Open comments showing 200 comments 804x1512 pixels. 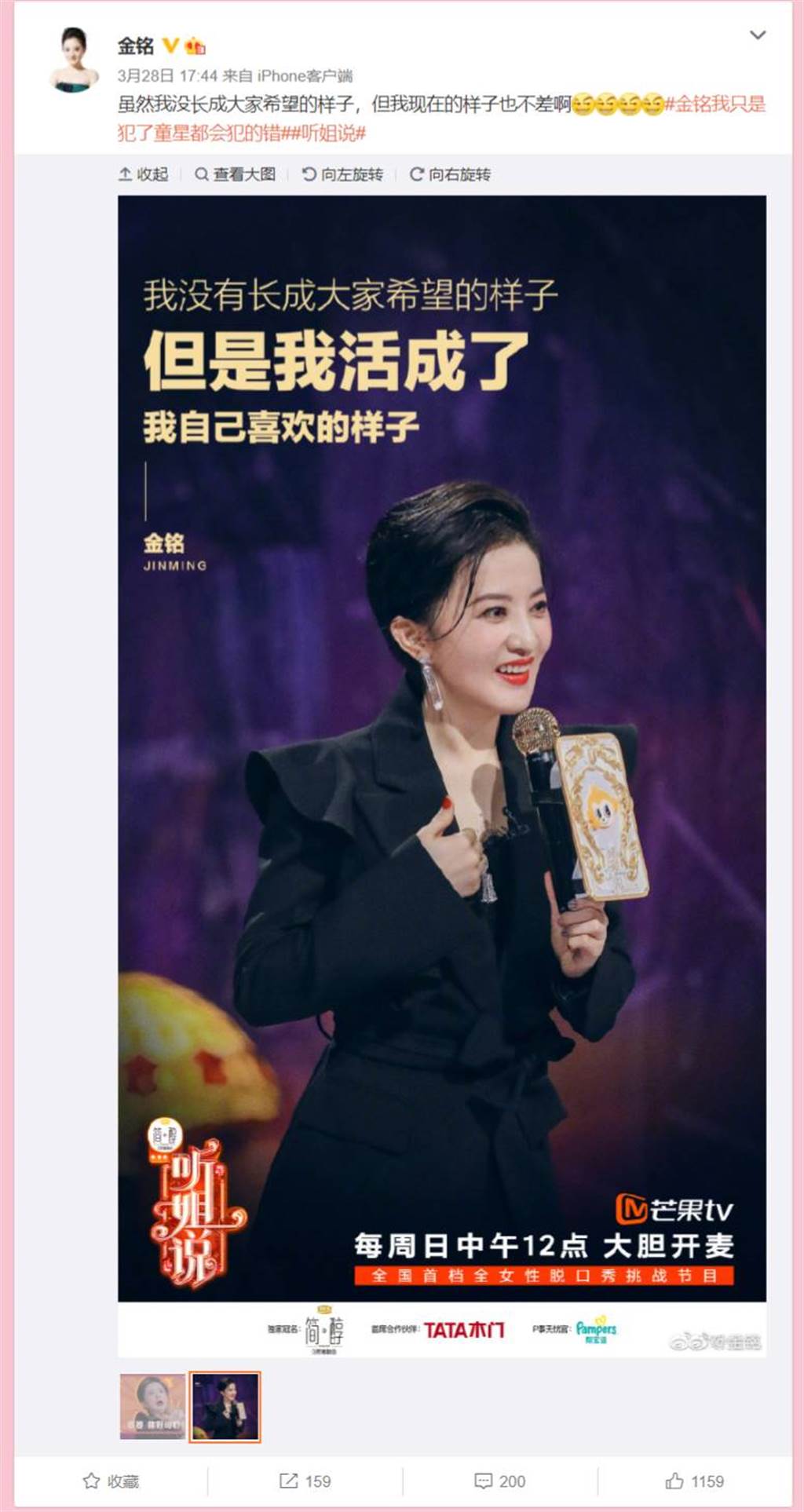(500, 1481)
